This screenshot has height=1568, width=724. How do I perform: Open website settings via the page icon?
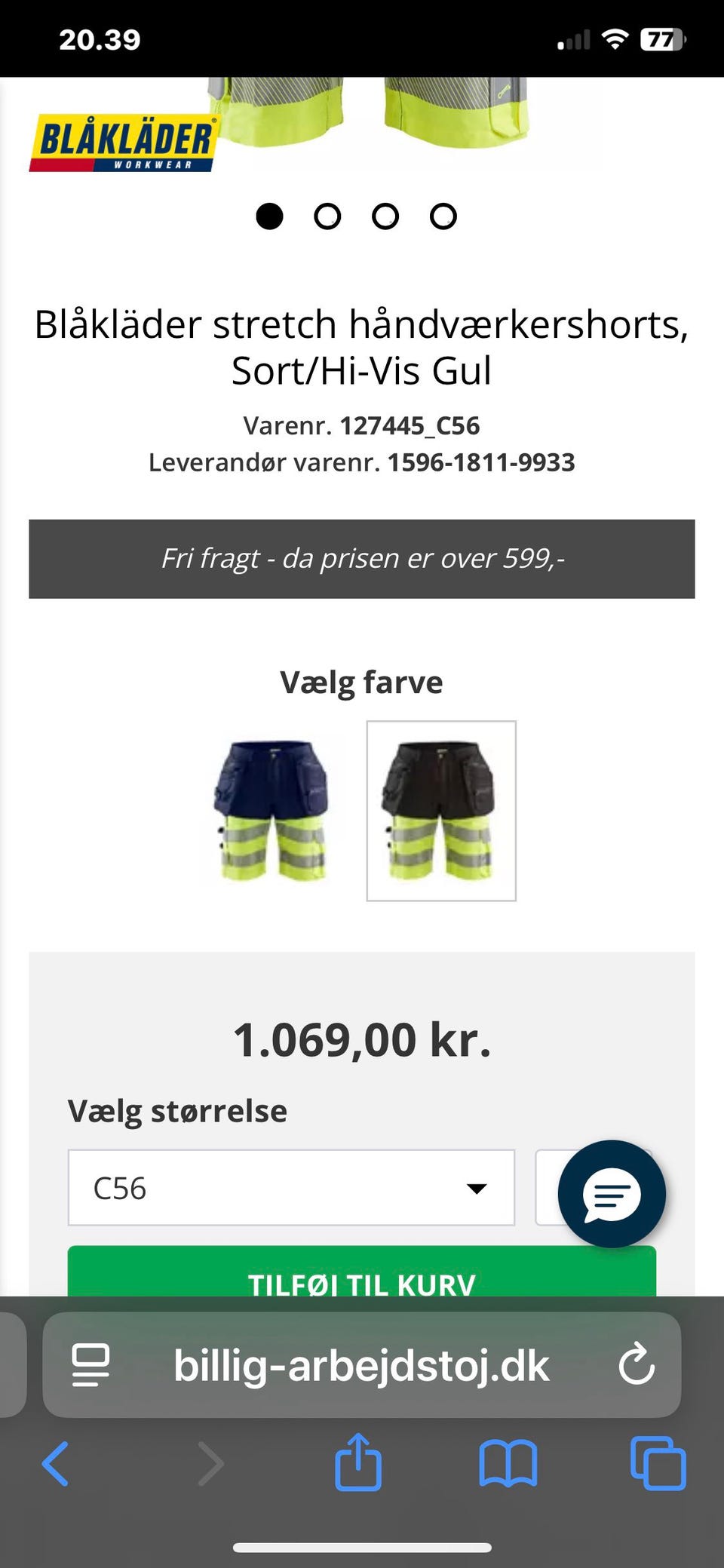point(90,1364)
